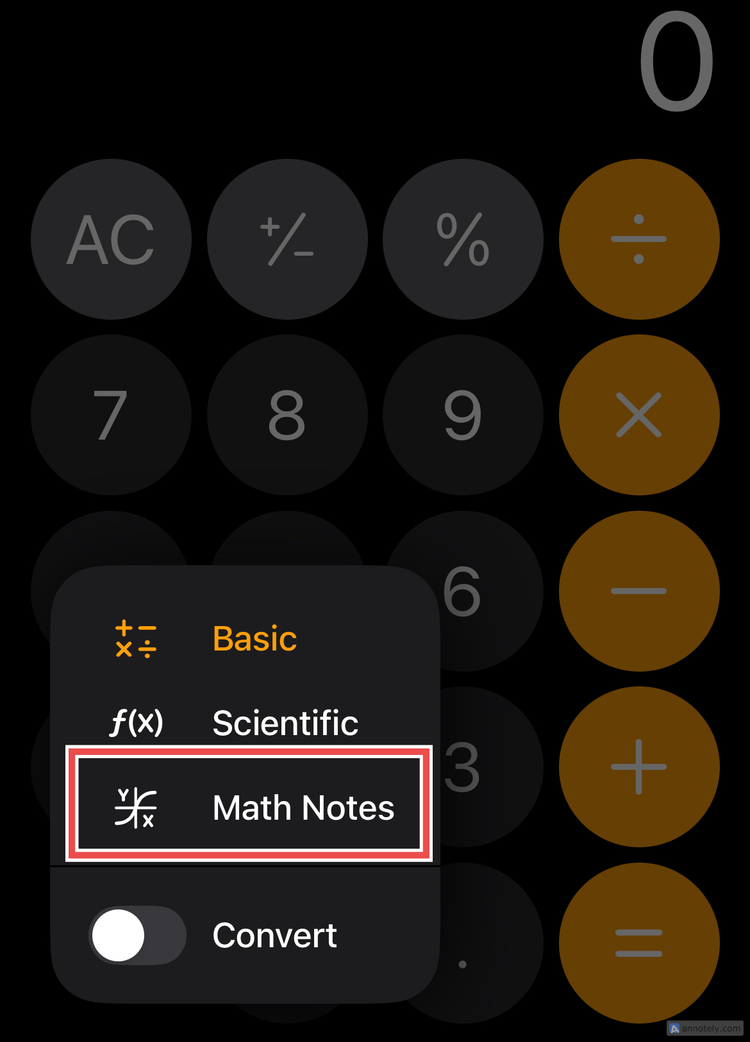Image resolution: width=750 pixels, height=1042 pixels.
Task: Select Math Notes in the popup menu
Action: coord(303,807)
